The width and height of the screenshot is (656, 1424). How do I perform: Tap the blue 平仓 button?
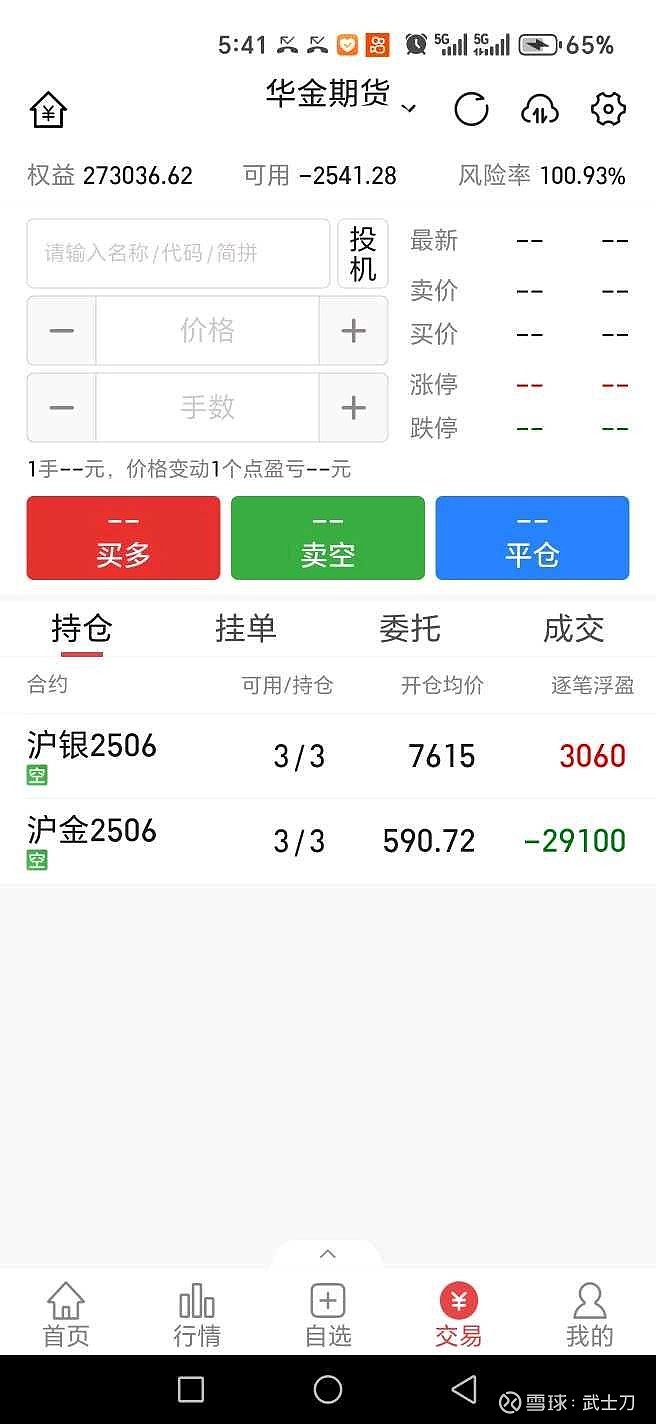[532, 538]
